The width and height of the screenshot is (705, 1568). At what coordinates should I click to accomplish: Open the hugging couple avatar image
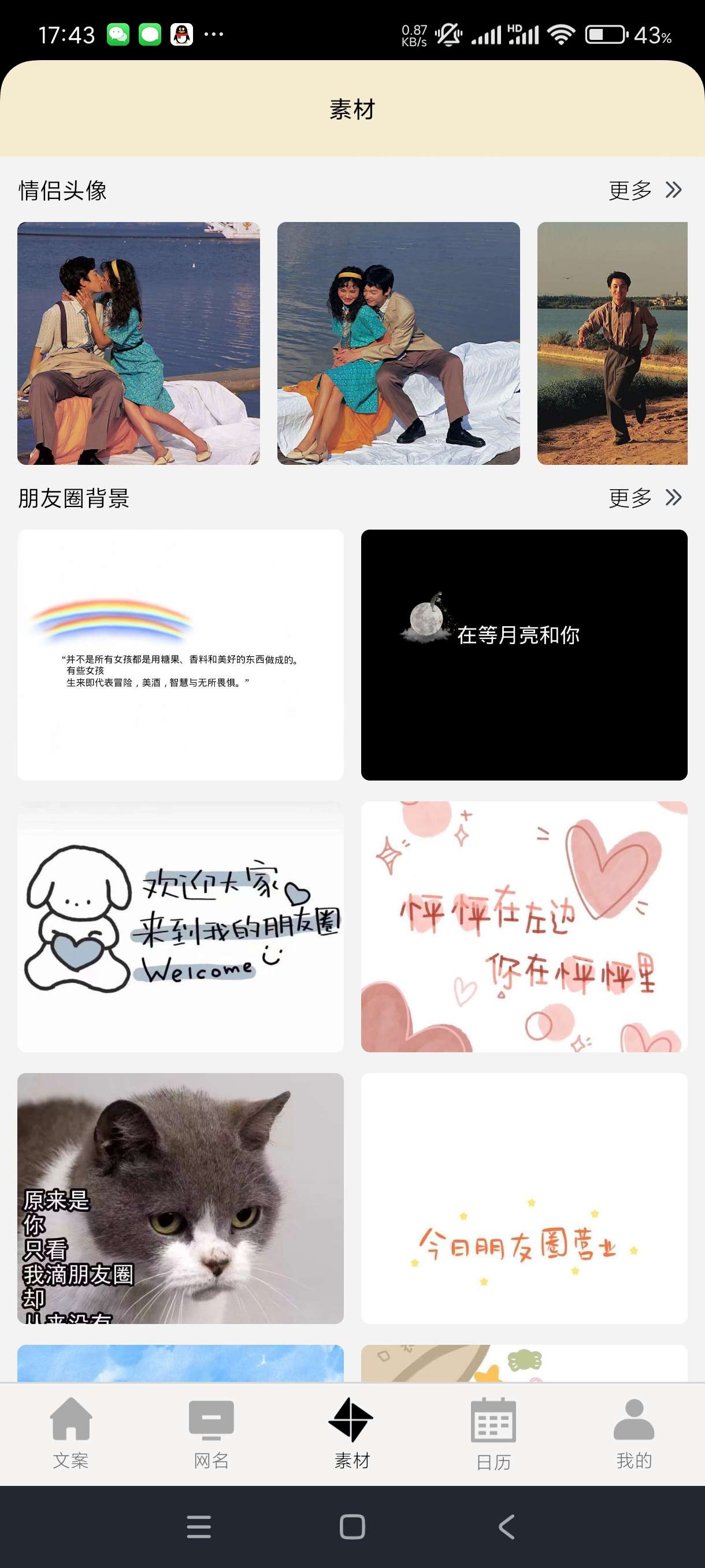pyautogui.click(x=398, y=343)
